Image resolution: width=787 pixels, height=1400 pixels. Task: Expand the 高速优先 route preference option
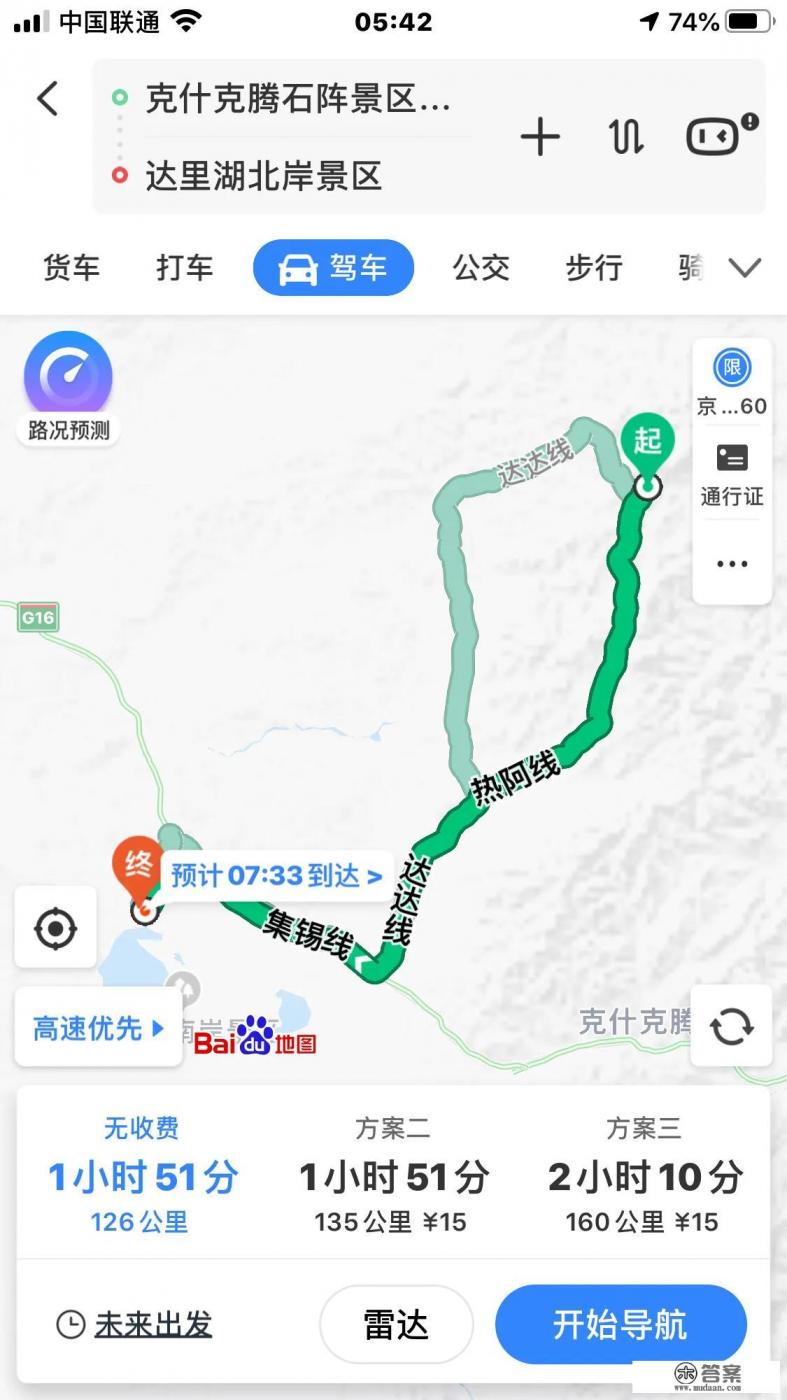point(98,1027)
